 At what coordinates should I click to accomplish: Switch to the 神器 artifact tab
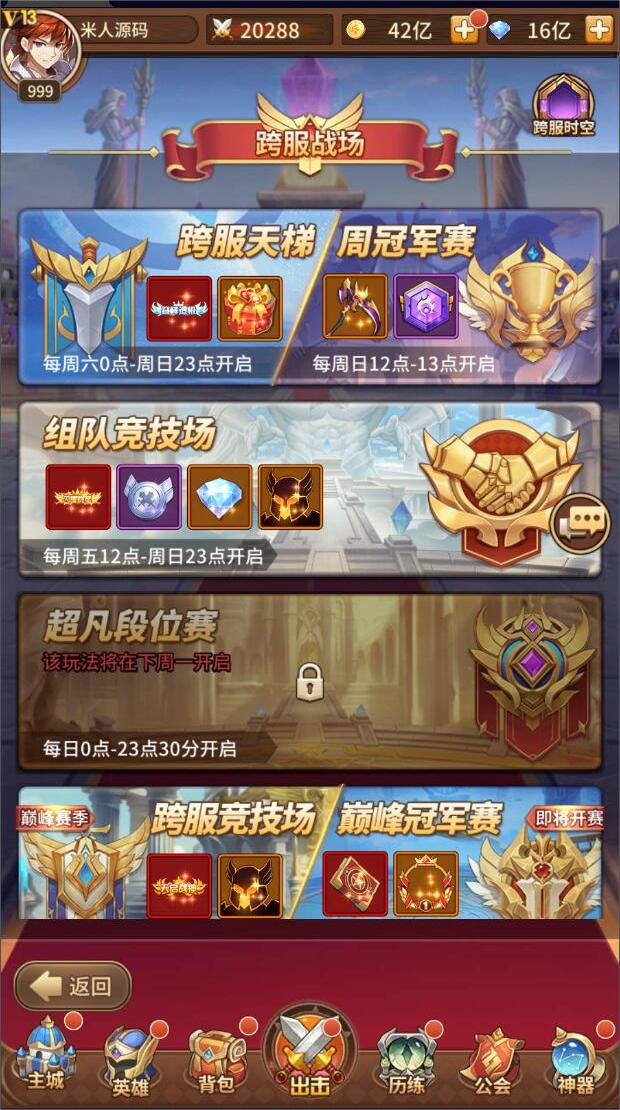click(577, 1060)
